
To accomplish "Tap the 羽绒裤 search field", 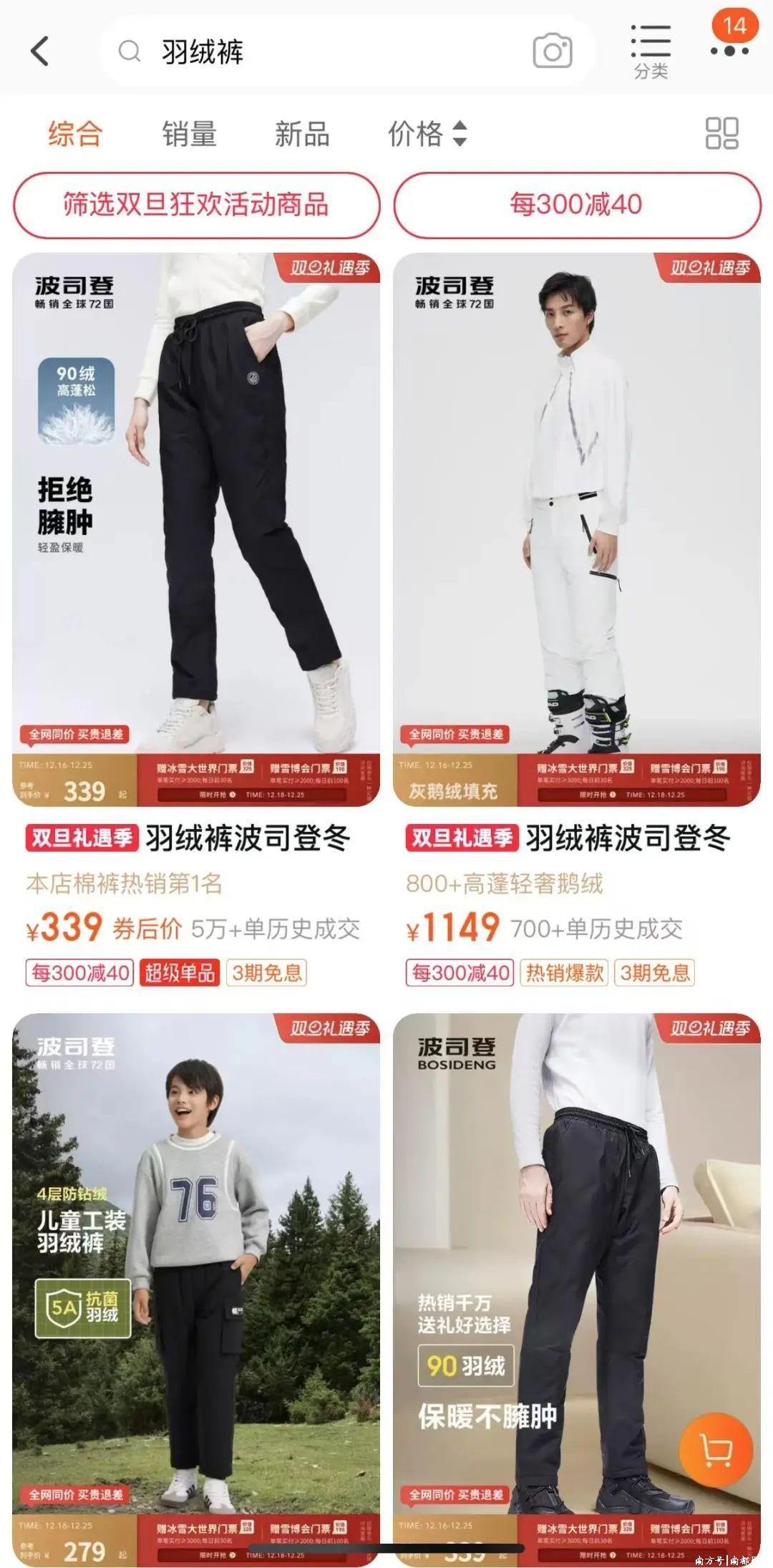I will [322, 52].
